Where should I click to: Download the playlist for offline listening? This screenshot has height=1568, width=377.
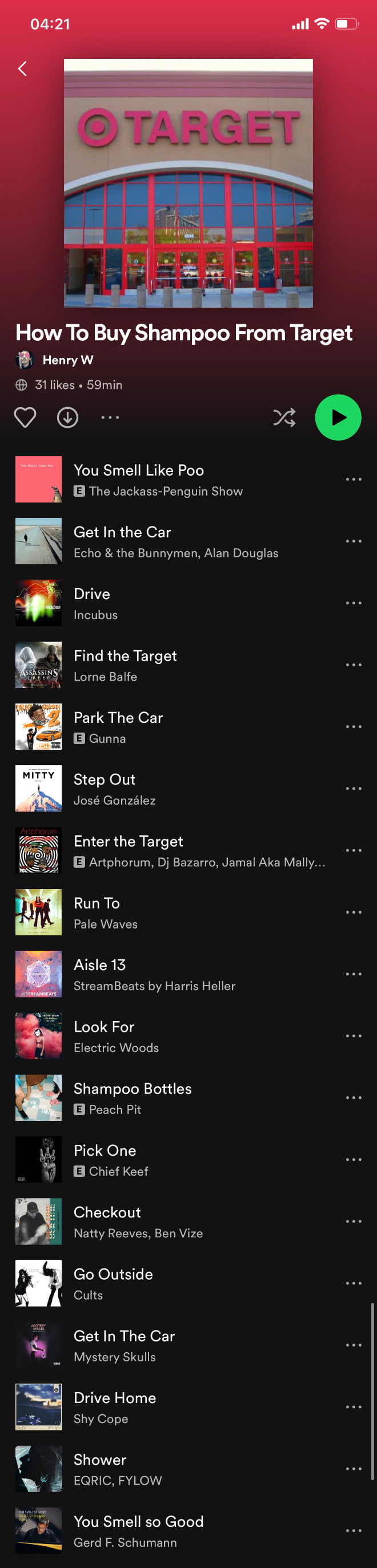67,417
